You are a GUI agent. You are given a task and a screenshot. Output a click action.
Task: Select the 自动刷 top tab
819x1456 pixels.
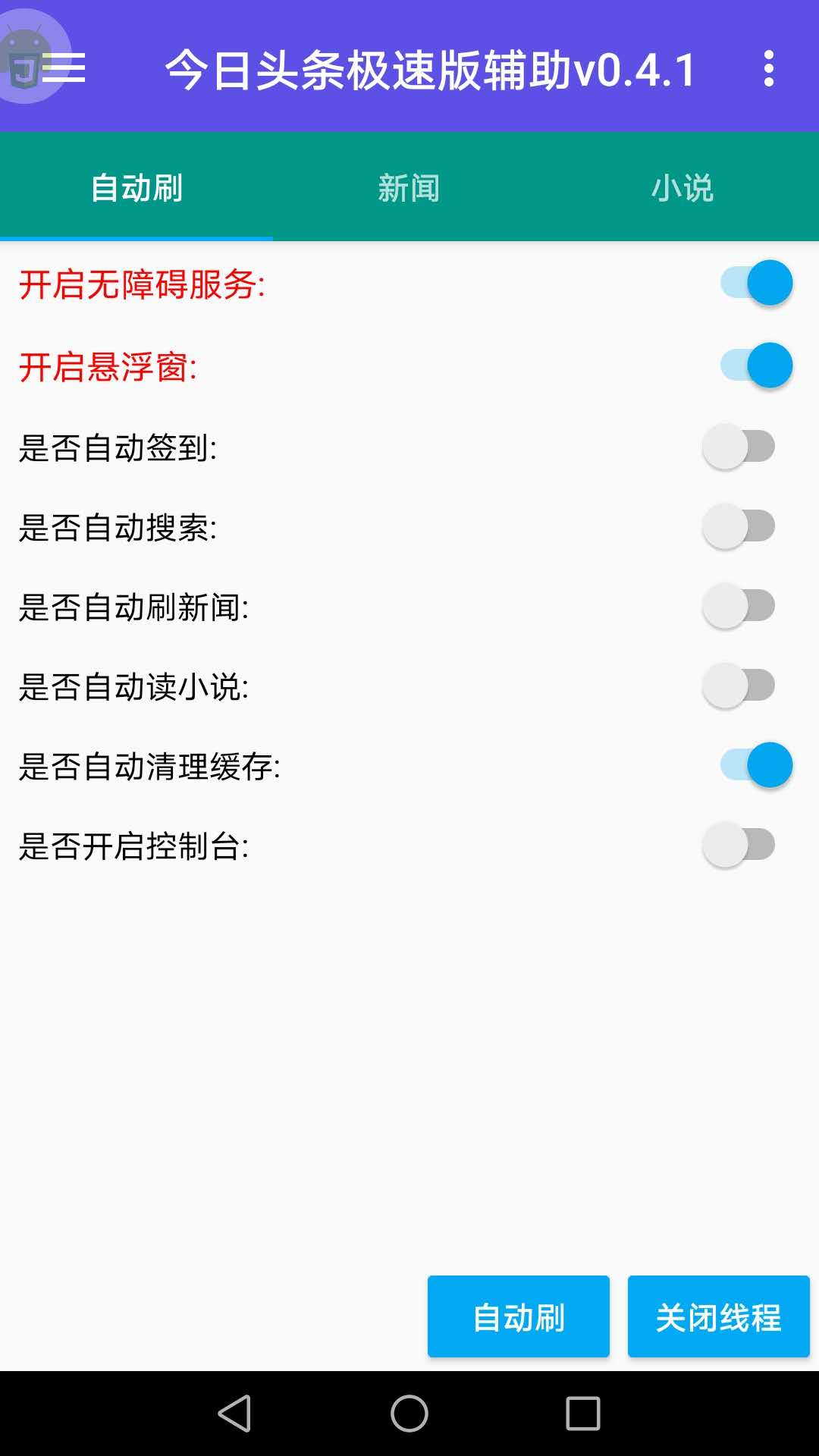pos(136,187)
